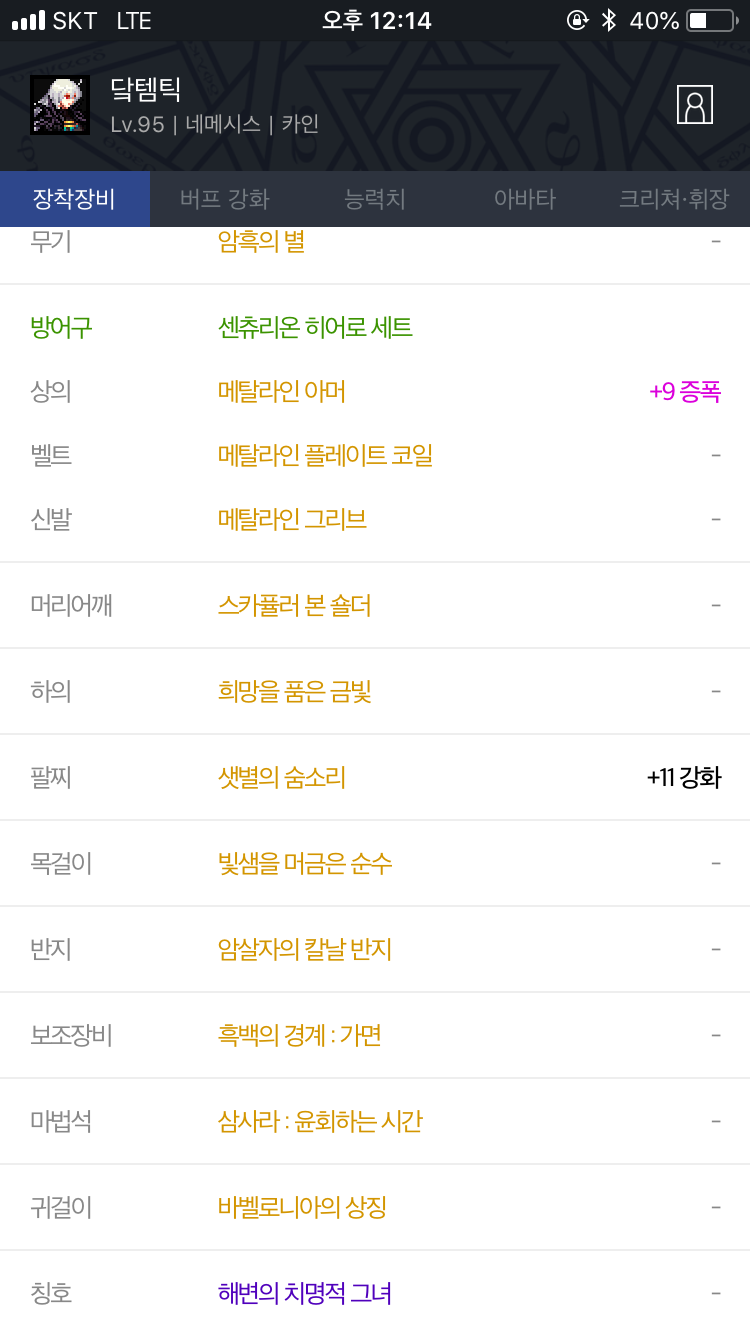Open the 메탈라인 아머 item details
The height and width of the screenshot is (1334, 750).
(x=282, y=391)
